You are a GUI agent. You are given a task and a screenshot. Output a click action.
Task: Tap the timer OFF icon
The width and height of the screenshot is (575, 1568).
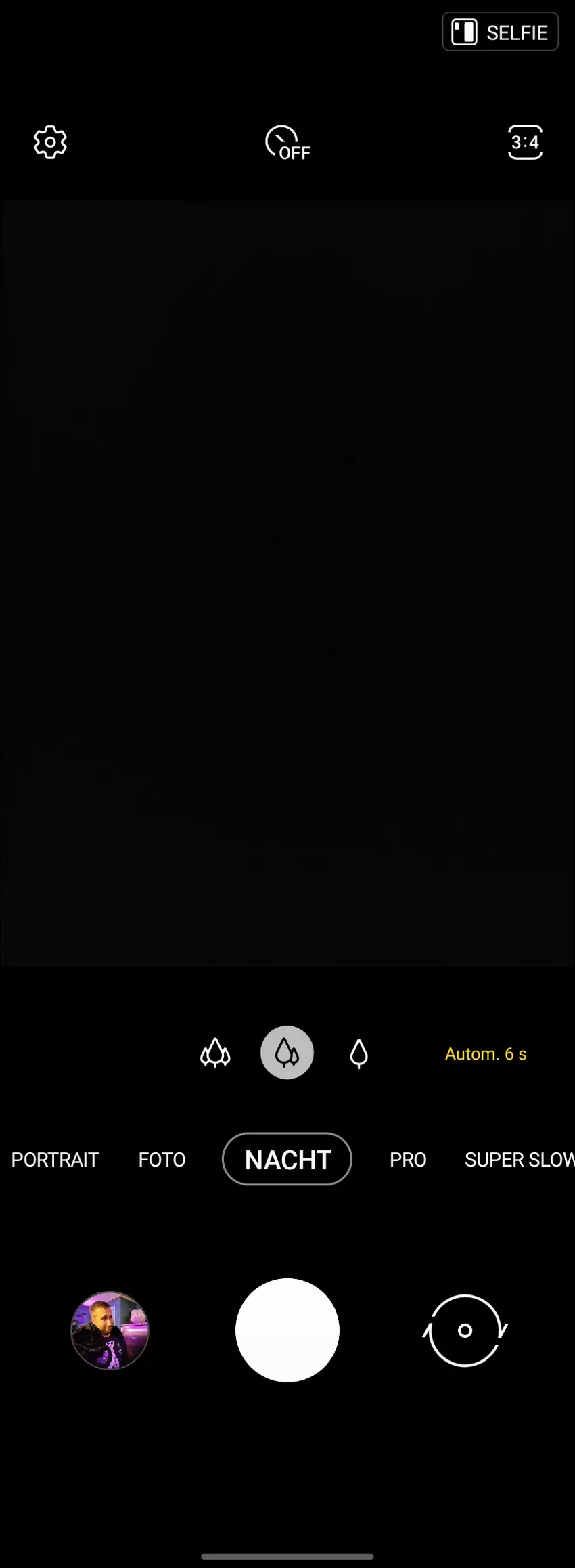click(x=287, y=143)
